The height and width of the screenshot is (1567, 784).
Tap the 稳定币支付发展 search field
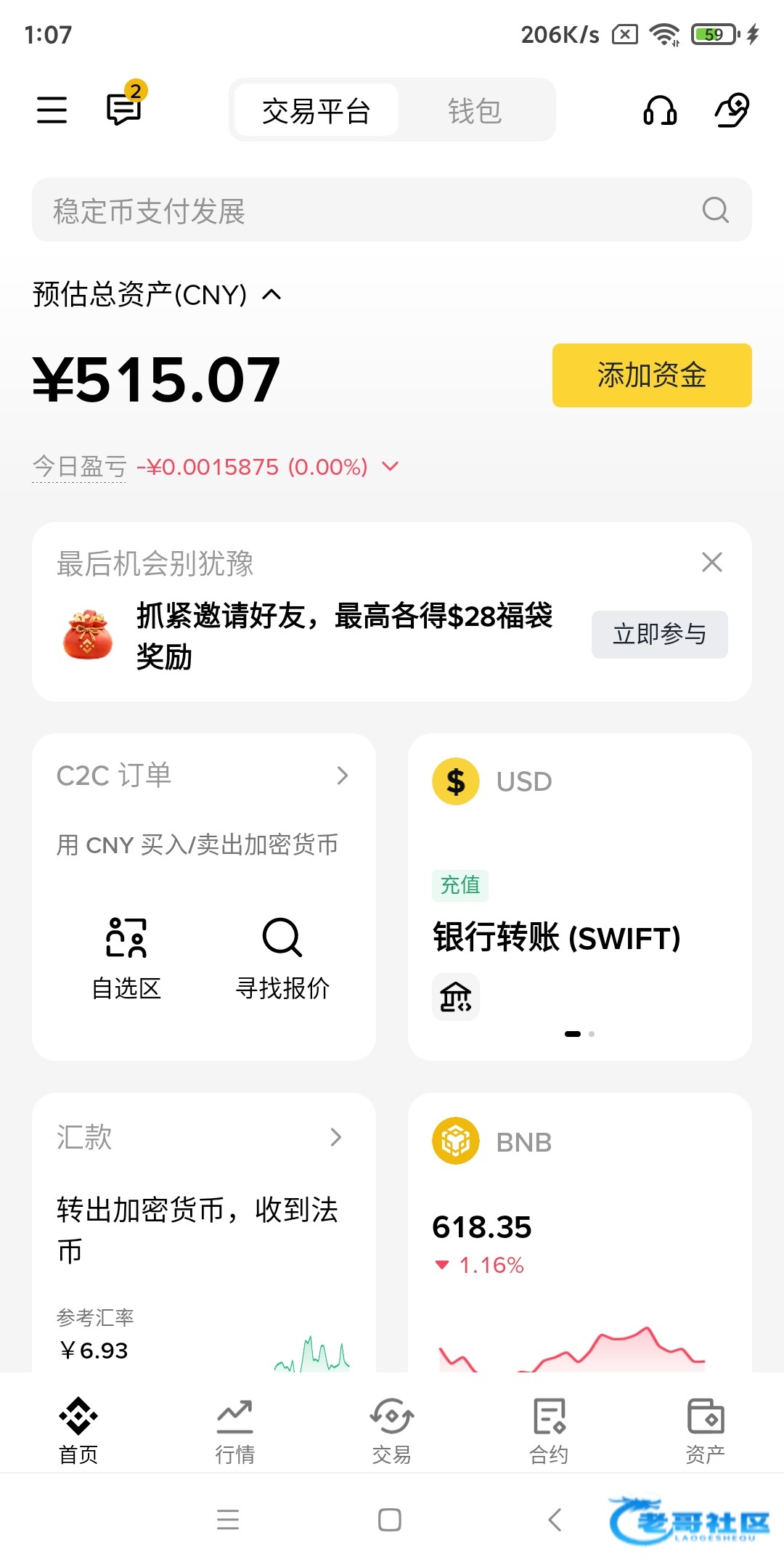[x=370, y=211]
